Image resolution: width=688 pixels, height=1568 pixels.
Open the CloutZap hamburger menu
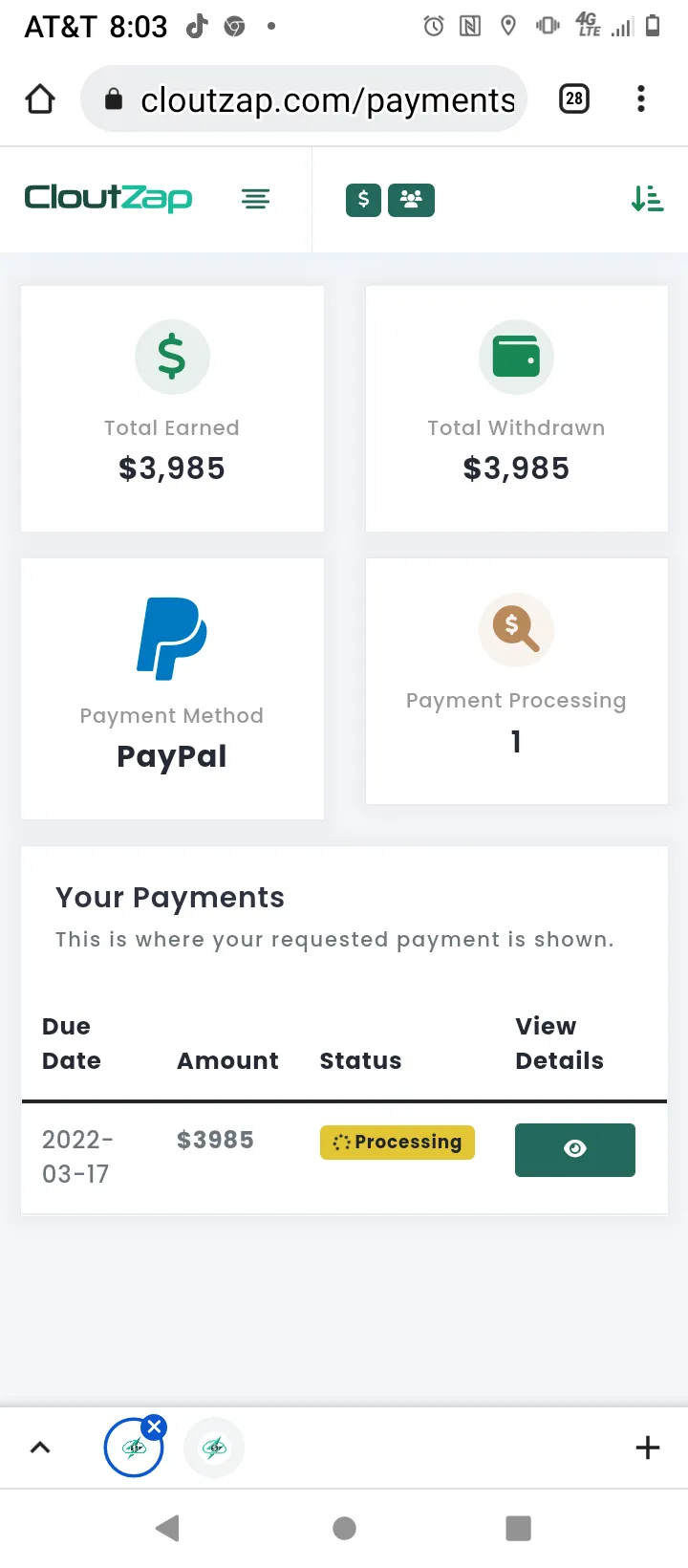point(255,199)
